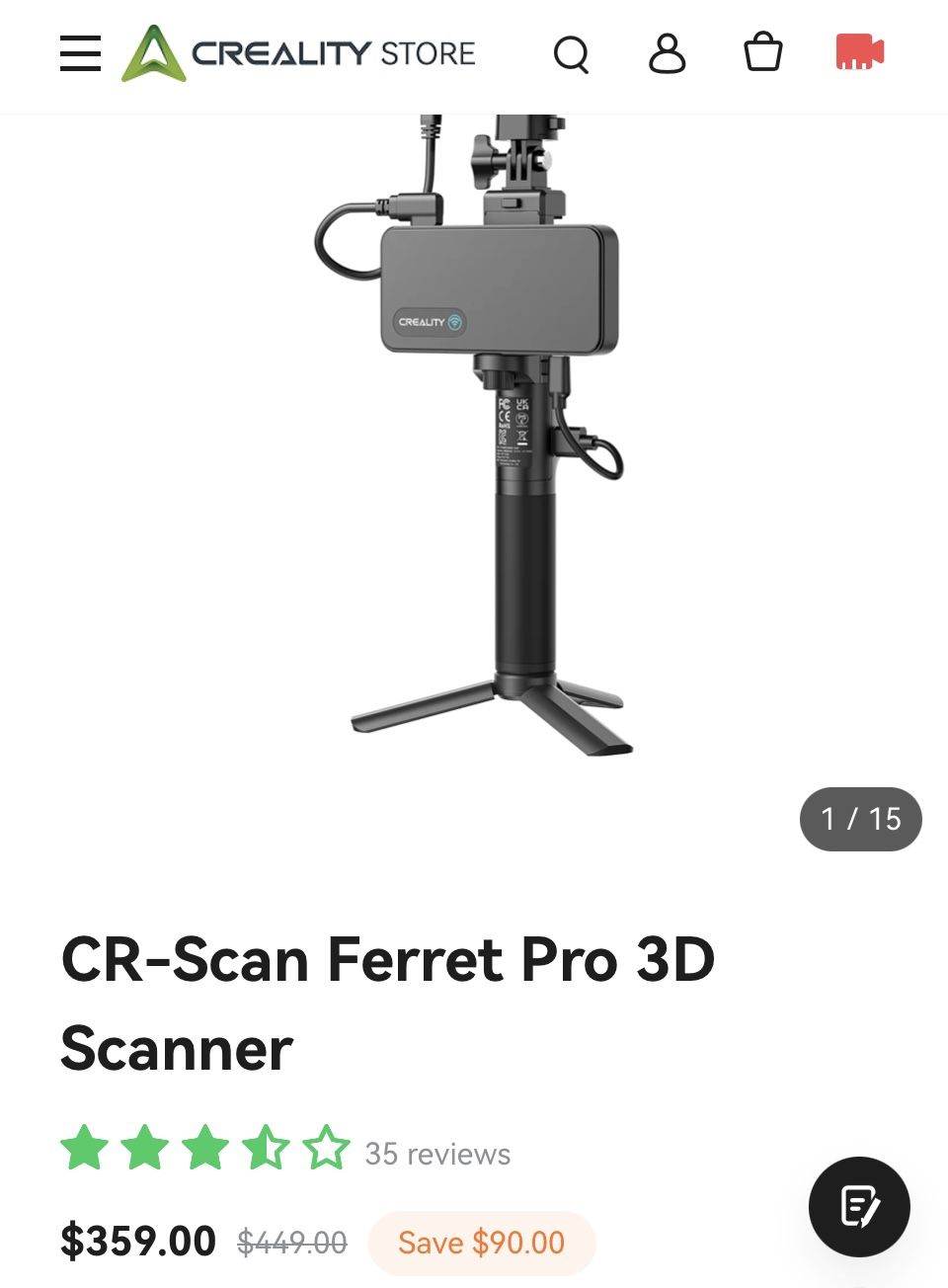Open the hamburger navigation menu
Viewport: 948px width, 1288px height.
(x=80, y=55)
